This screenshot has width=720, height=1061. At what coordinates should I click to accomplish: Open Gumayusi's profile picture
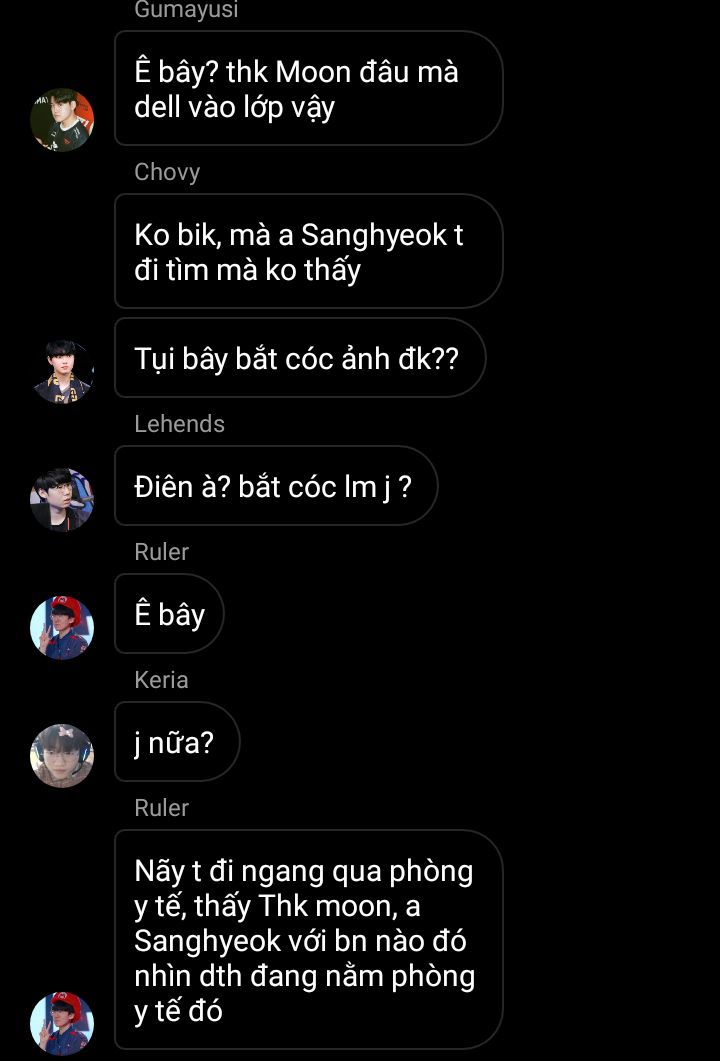62,120
